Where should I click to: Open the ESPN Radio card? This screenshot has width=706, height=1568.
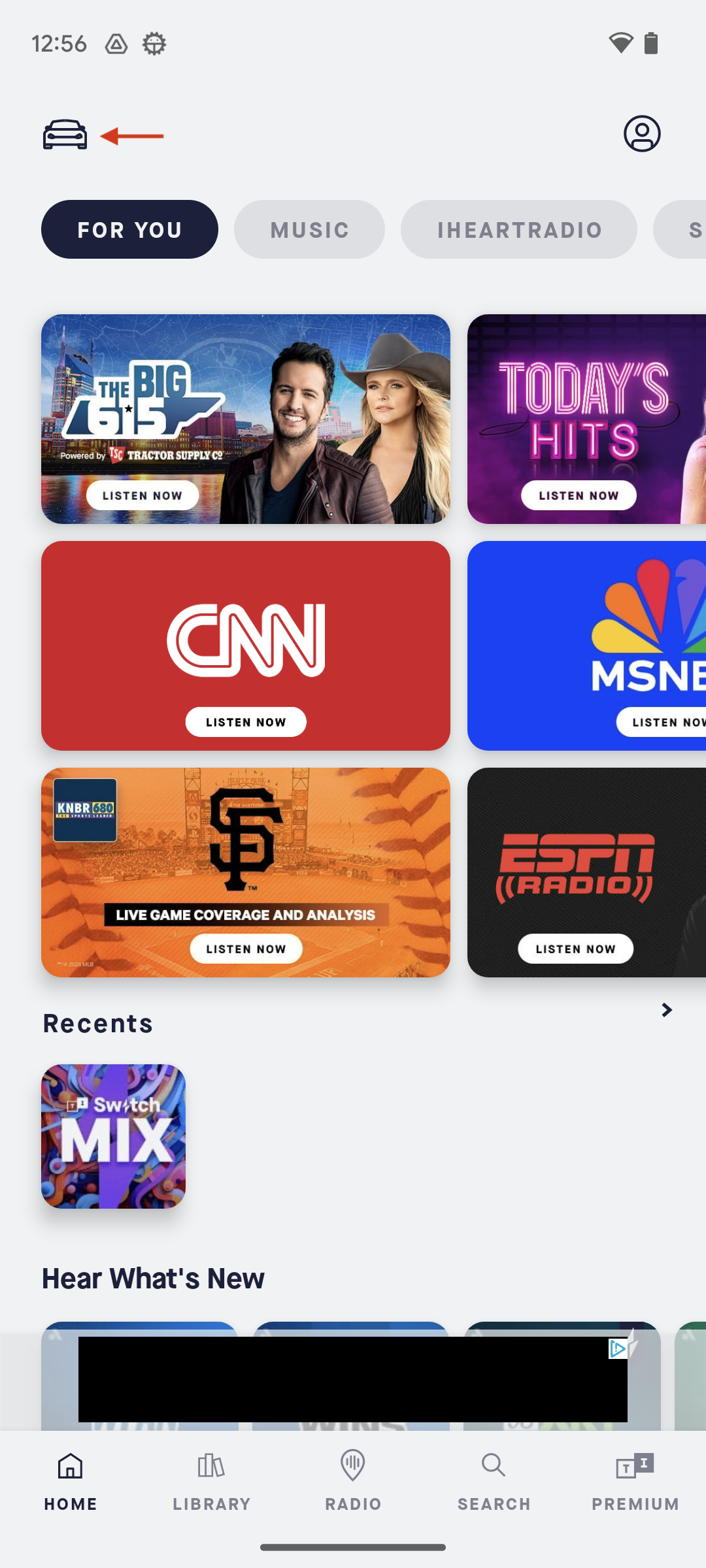click(x=586, y=872)
